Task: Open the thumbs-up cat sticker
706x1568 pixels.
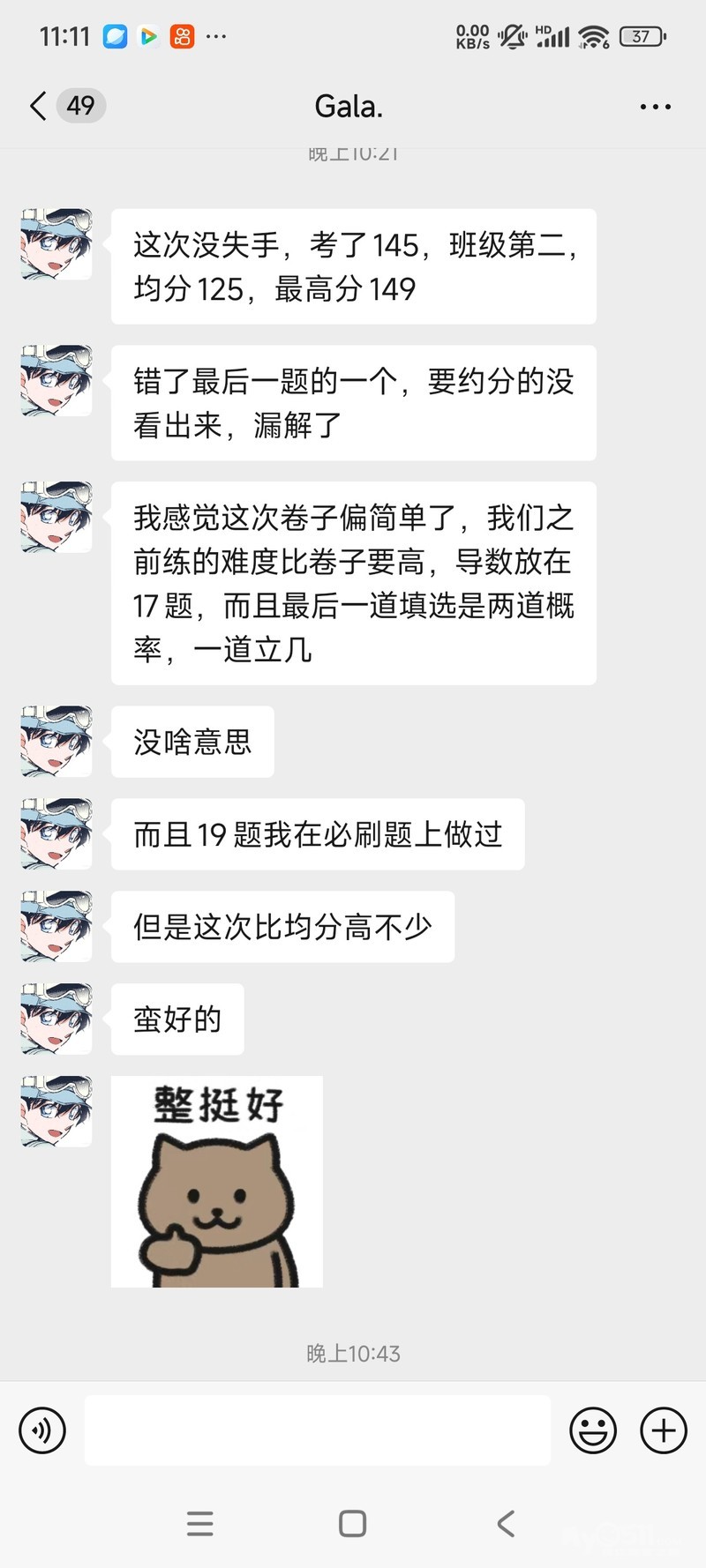Action: point(217,1182)
